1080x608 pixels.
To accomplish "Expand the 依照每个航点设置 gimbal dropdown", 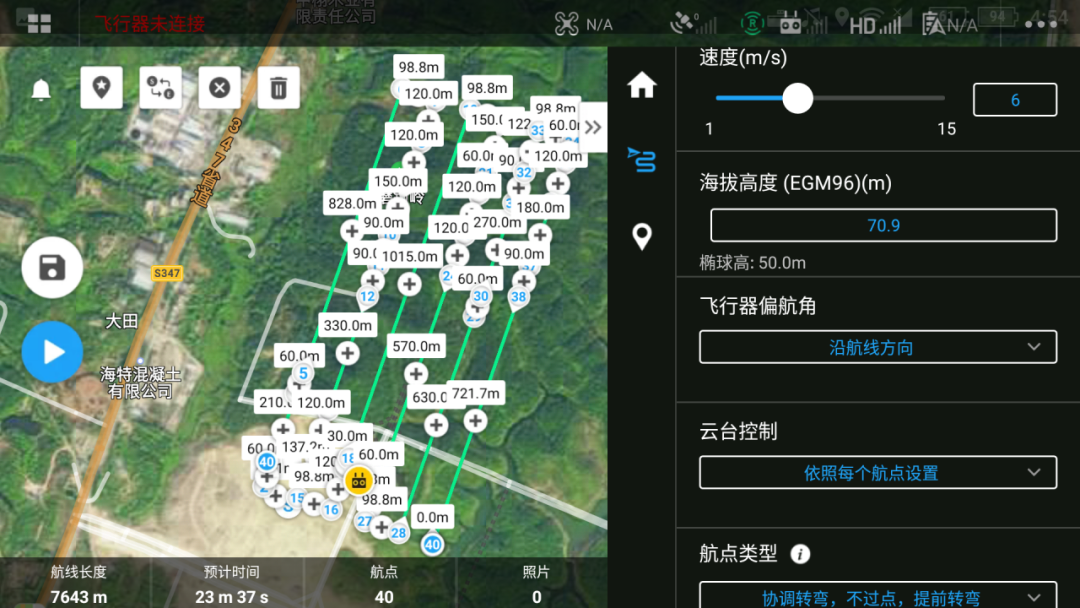I will point(877,473).
